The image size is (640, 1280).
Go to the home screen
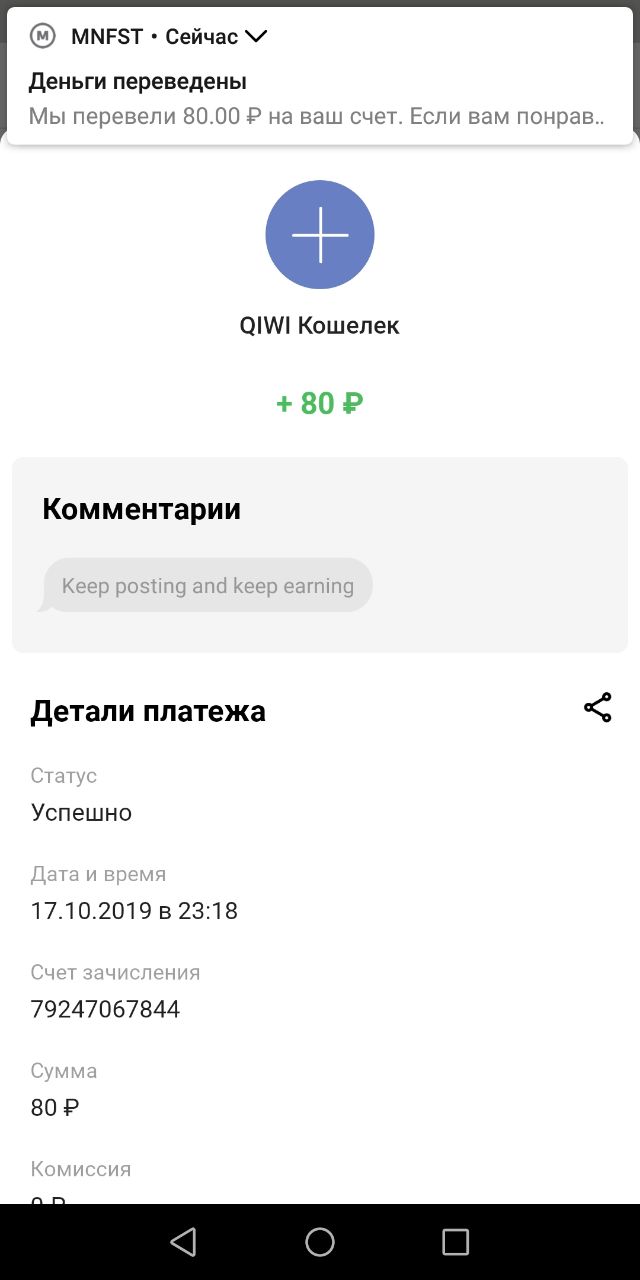(320, 1242)
